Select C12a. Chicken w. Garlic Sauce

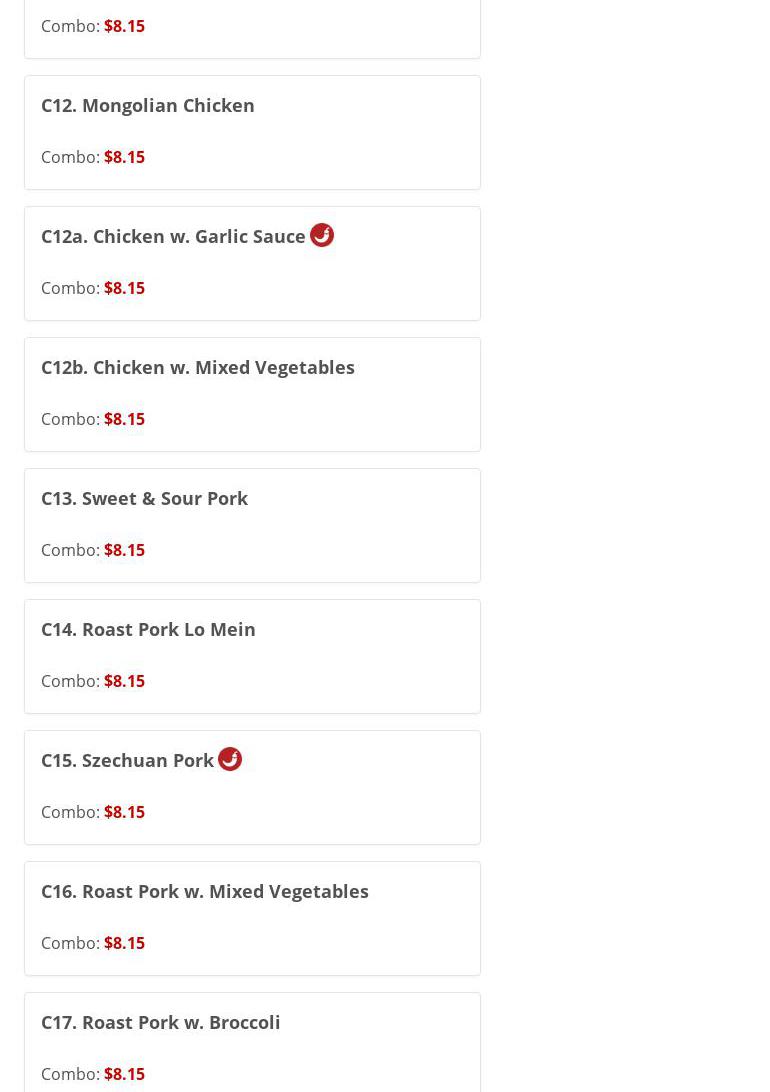tap(173, 237)
